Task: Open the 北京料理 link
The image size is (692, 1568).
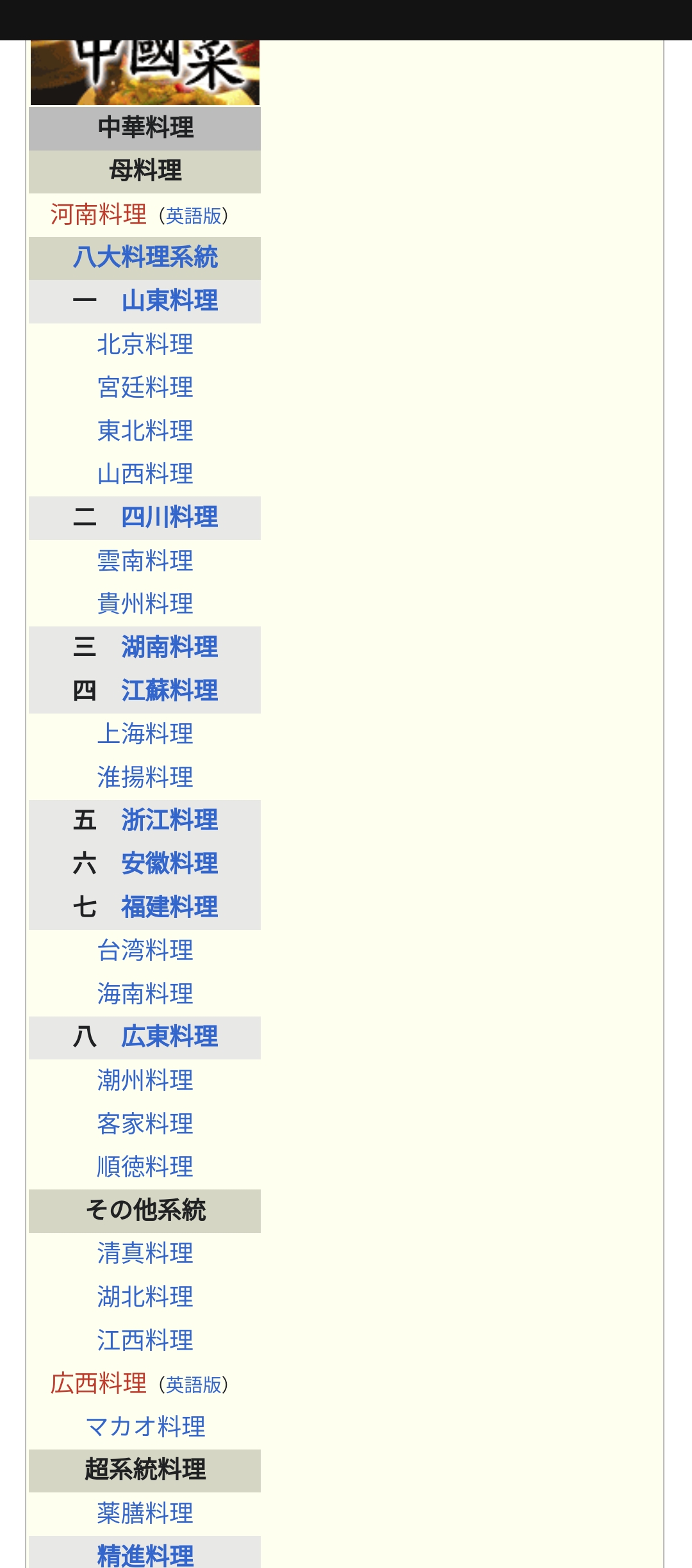Action: [145, 345]
